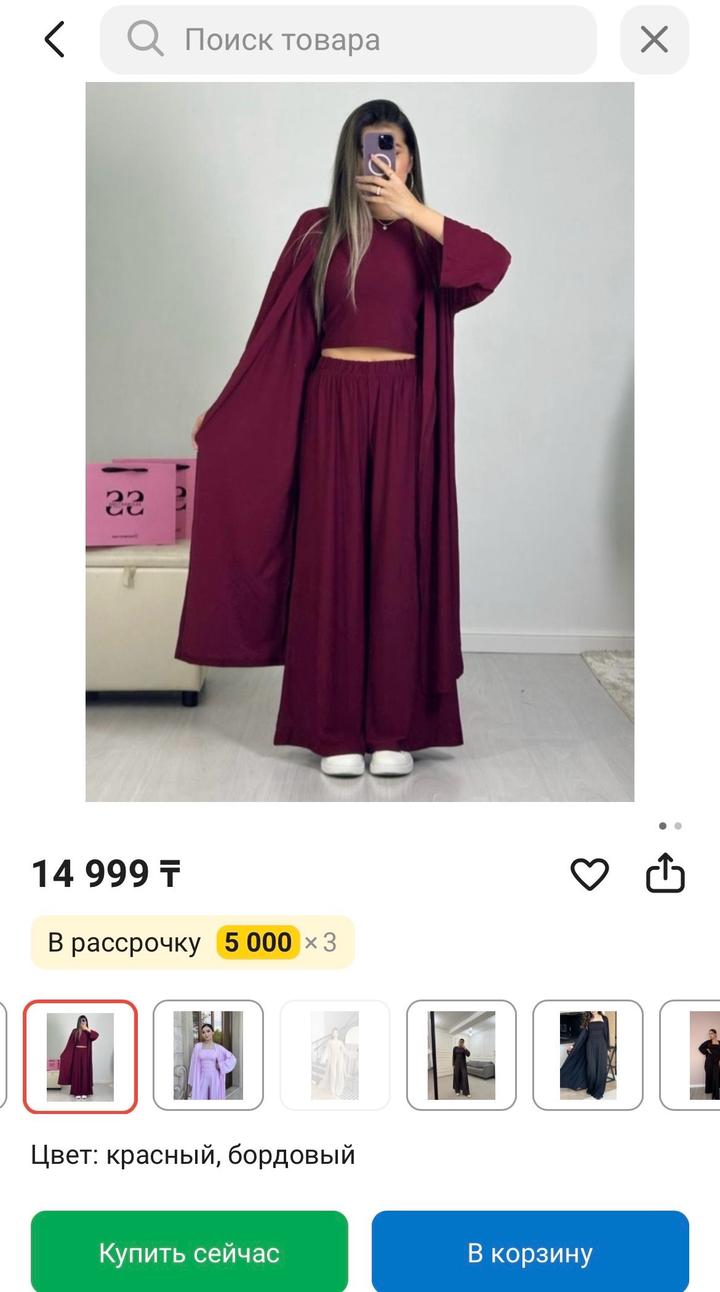Select the lilac color variant thumbnail
The width and height of the screenshot is (720, 1292).
point(207,1056)
